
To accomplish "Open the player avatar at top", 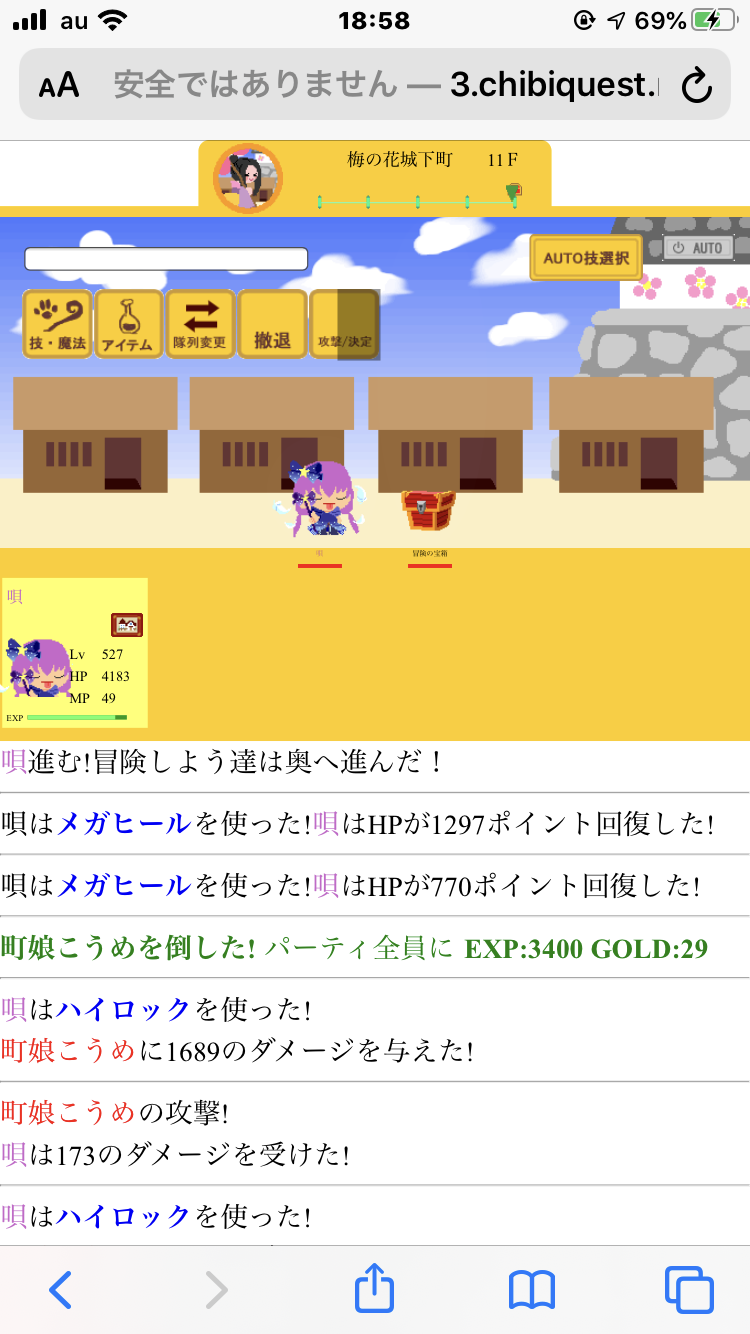I will tap(247, 178).
